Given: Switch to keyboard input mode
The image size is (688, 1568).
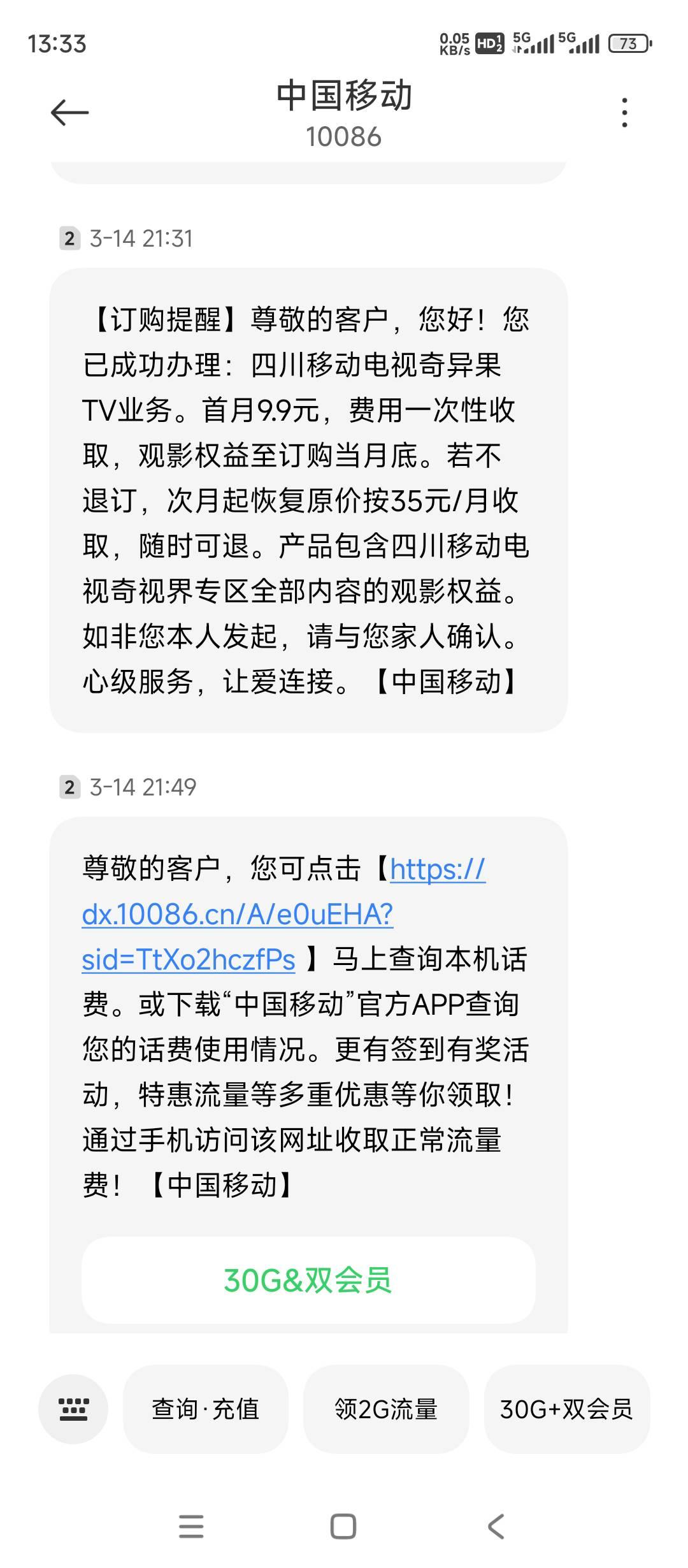Looking at the screenshot, I should 73,1409.
